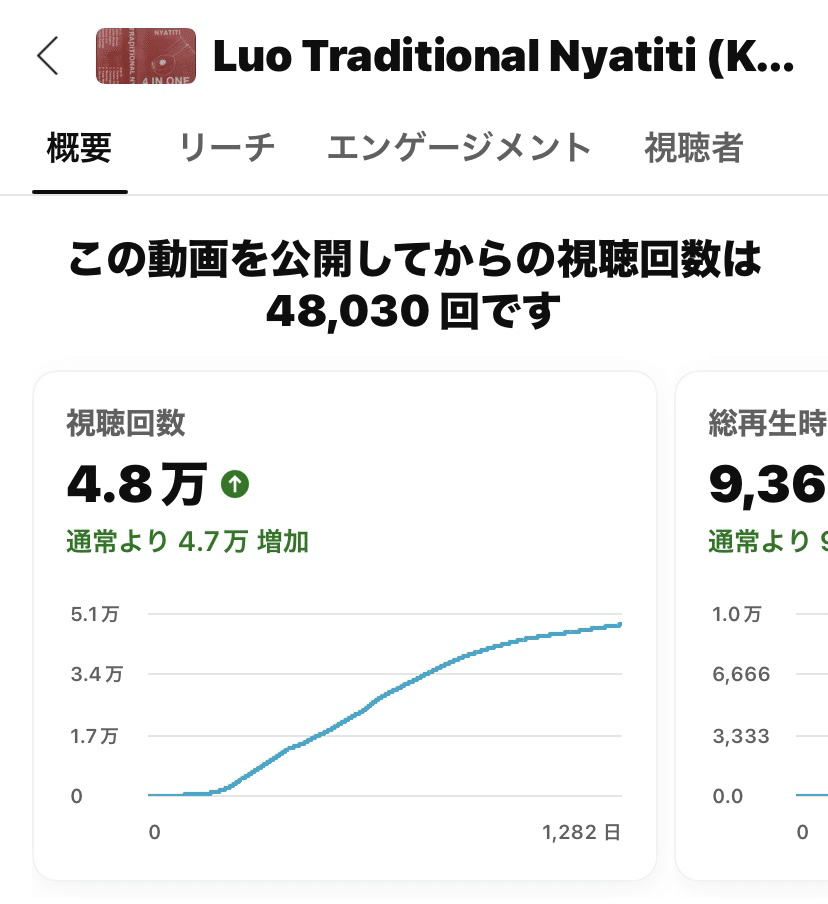The image size is (828, 904).
Task: Go back using the top-left arrow
Action: click(47, 56)
